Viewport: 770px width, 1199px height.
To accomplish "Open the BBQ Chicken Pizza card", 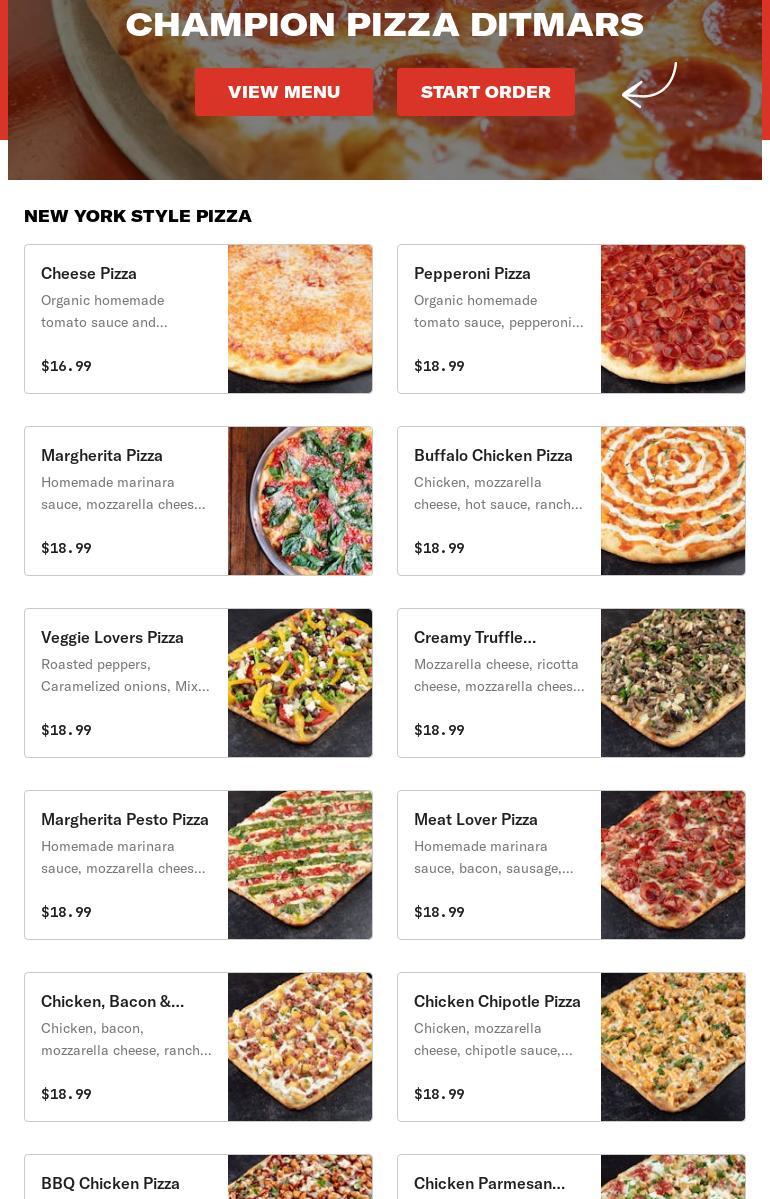I will click(198, 1180).
